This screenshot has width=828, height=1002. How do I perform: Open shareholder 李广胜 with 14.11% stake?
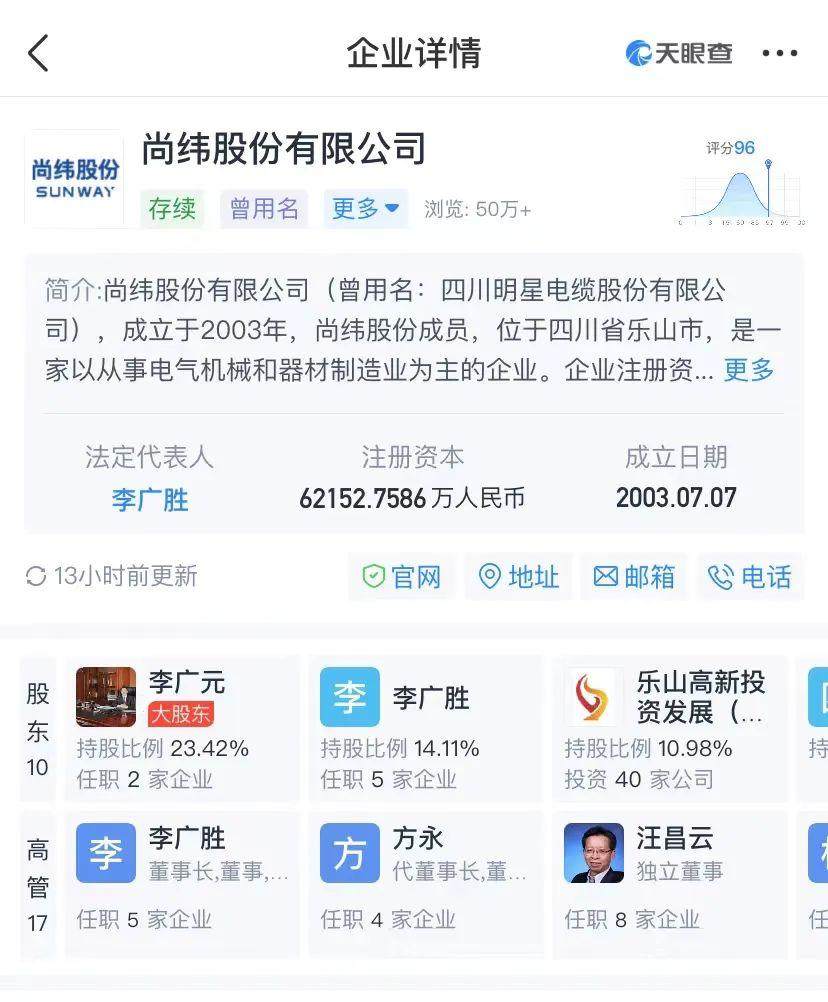pos(425,728)
